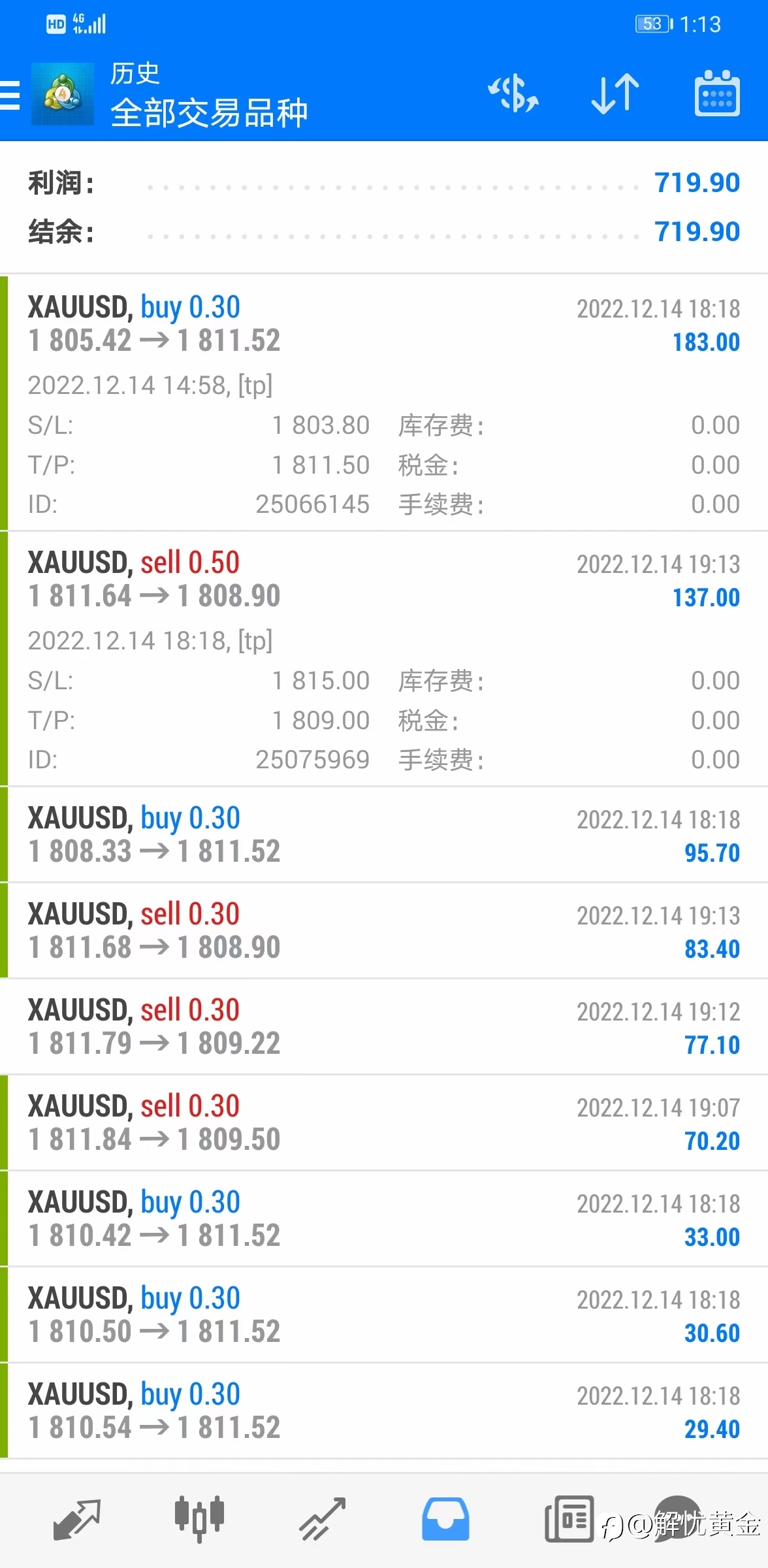The width and height of the screenshot is (768, 1568).
Task: Expand the sell trade opened at 1 811.79
Action: click(384, 1027)
